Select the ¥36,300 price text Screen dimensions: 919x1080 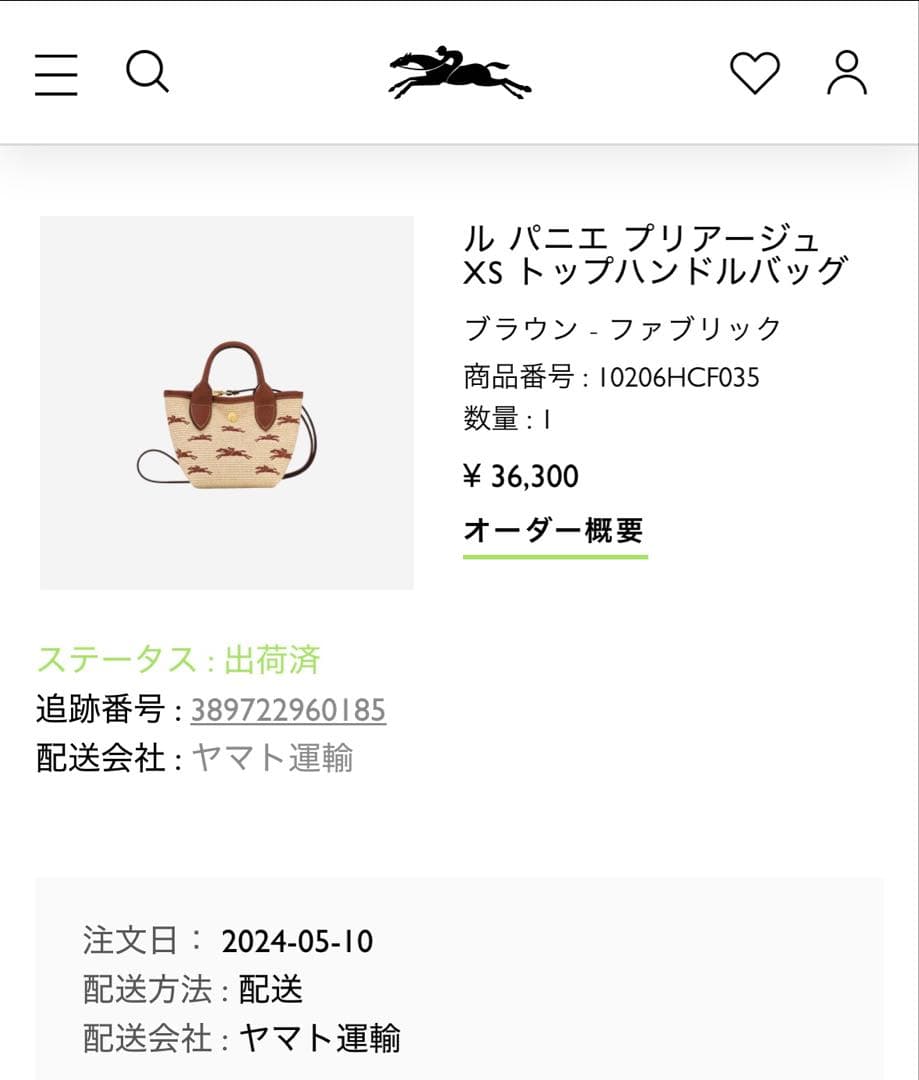(x=518, y=476)
